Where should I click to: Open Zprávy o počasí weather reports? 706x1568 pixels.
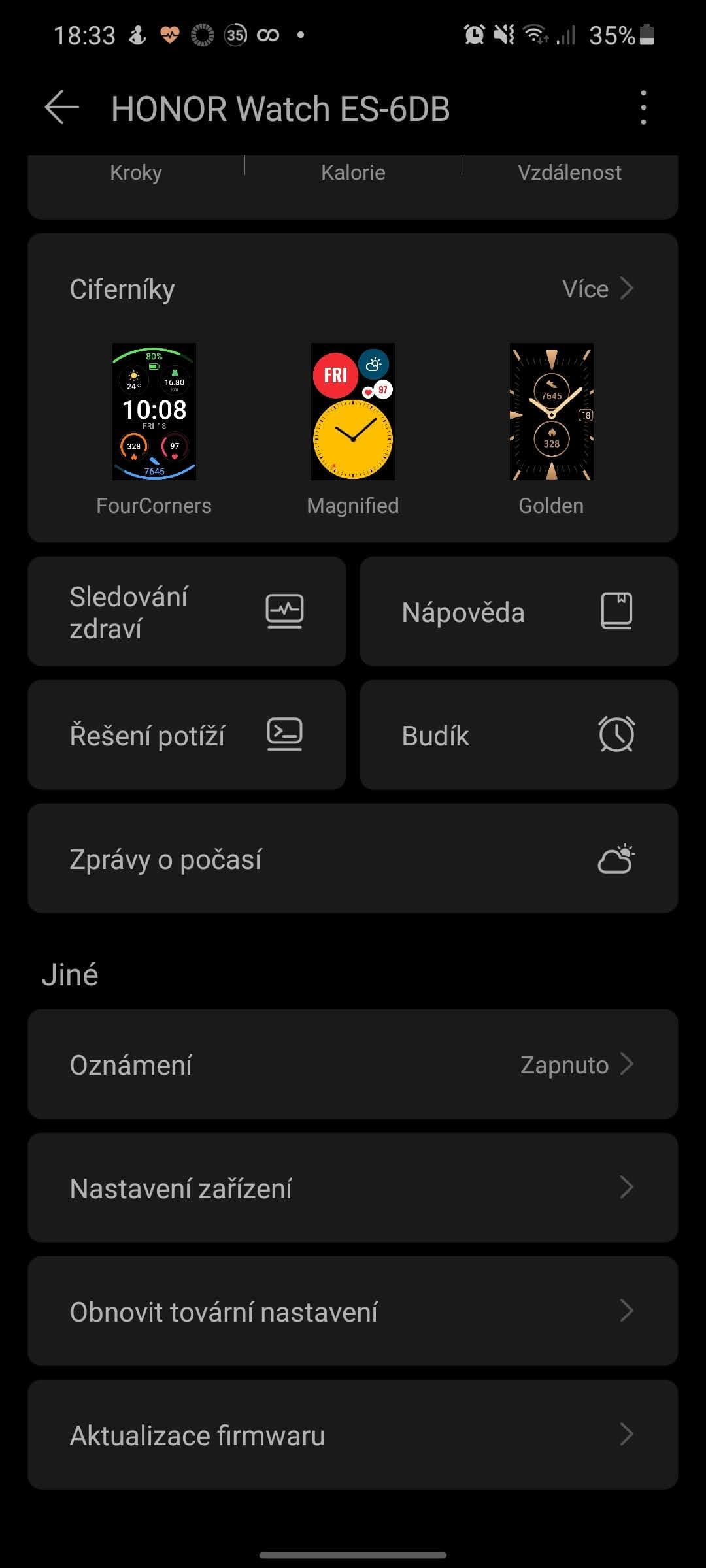tap(352, 858)
